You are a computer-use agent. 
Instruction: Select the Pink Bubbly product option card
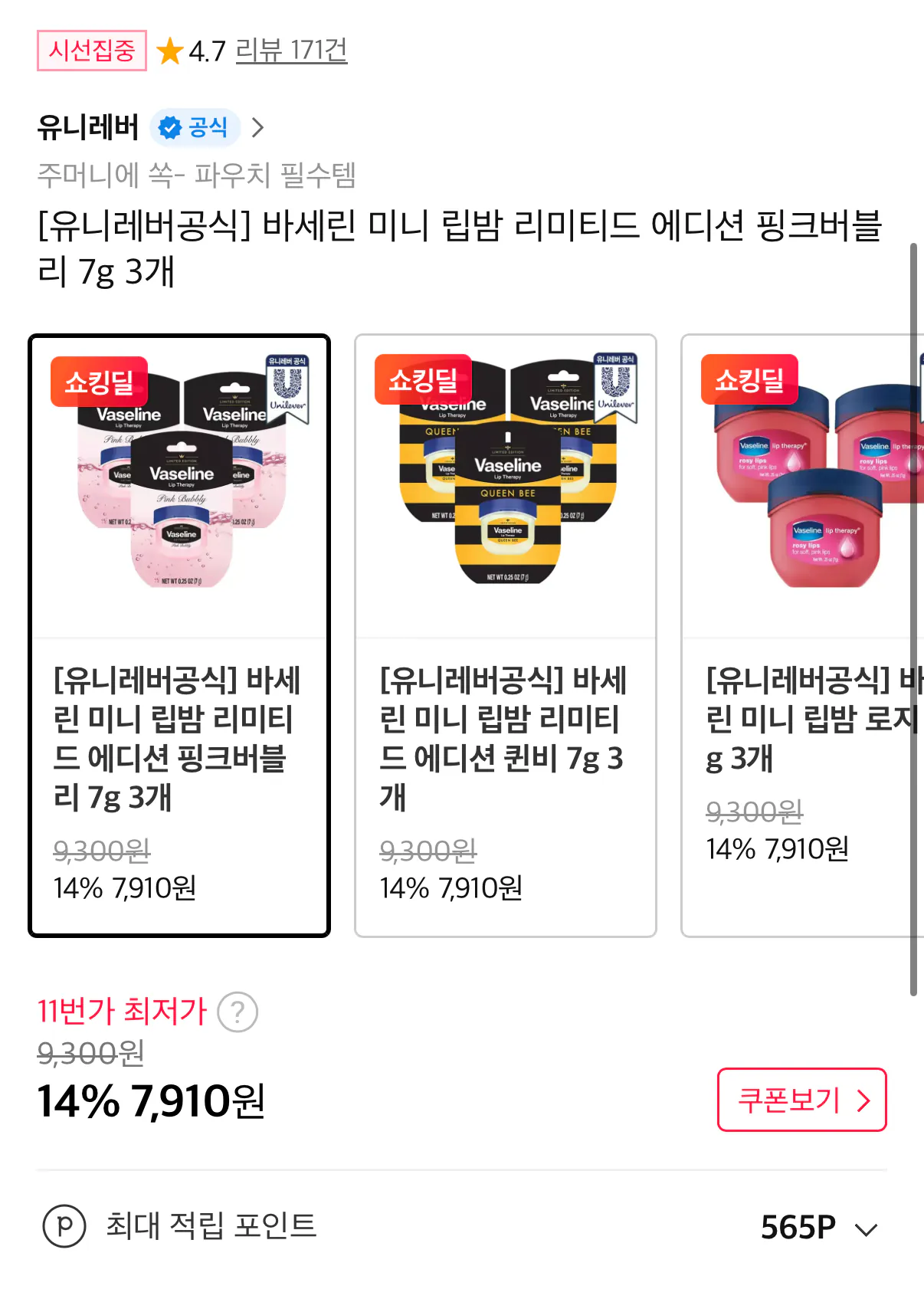click(x=179, y=635)
